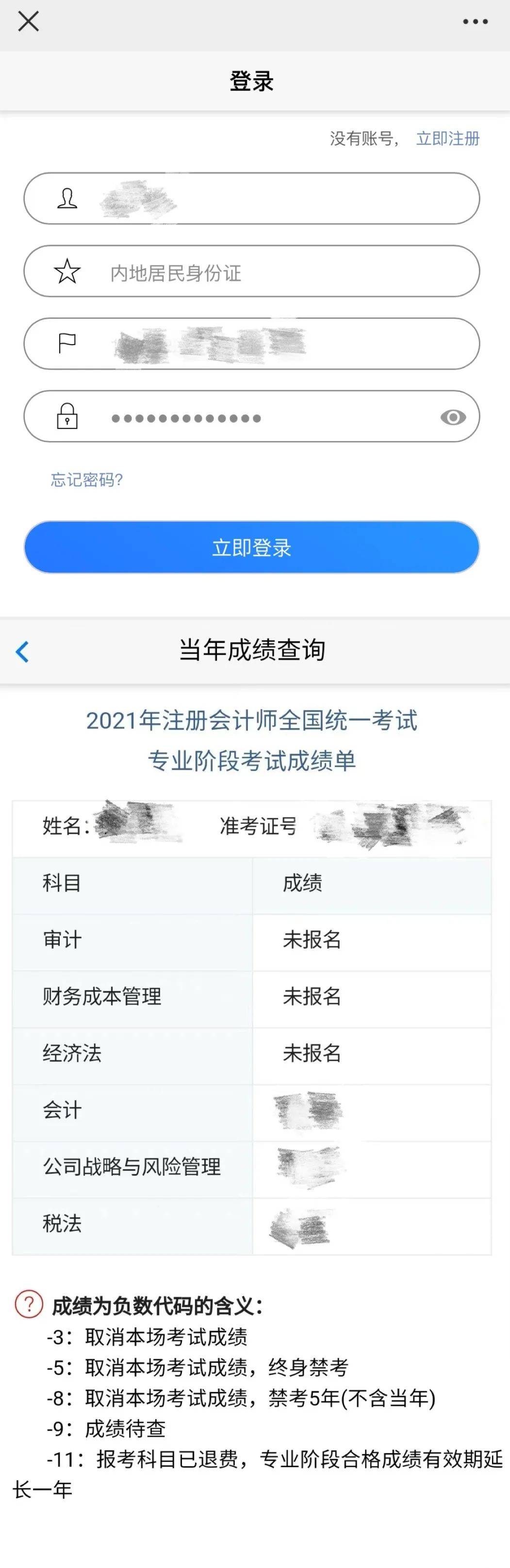Close the login web page
The height and width of the screenshot is (1568, 510).
point(28,22)
